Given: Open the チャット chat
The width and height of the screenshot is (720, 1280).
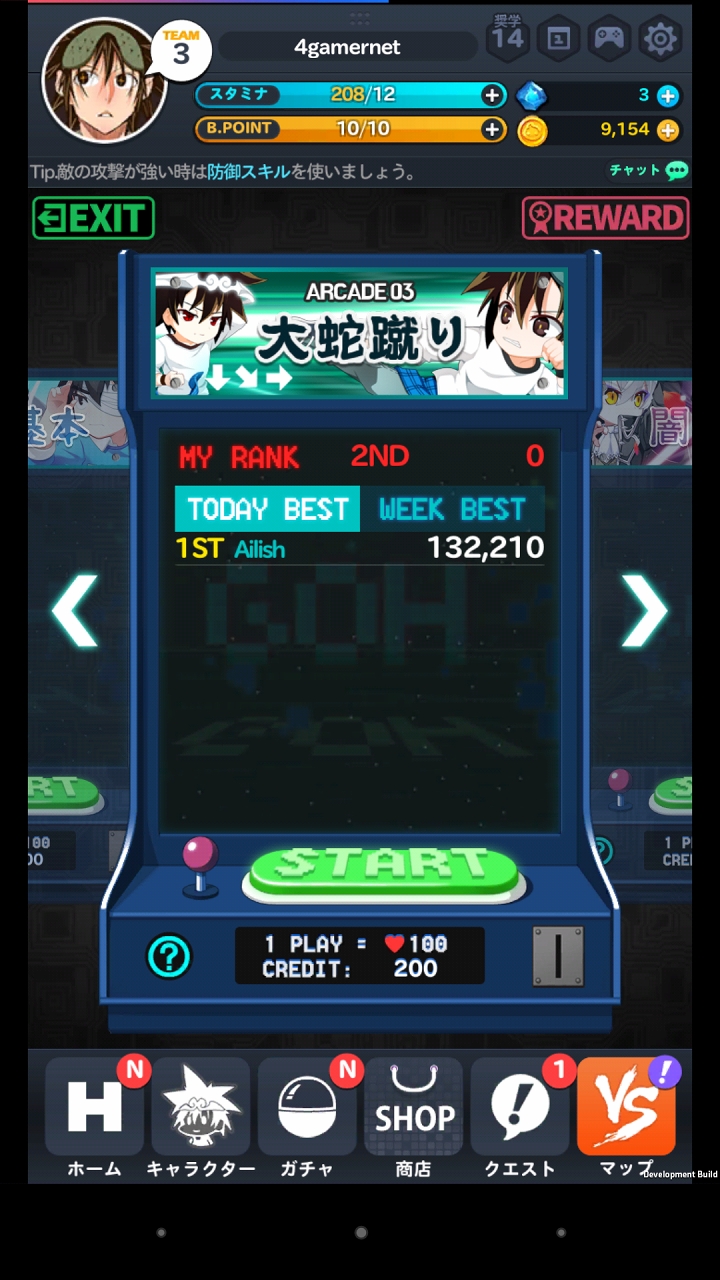Looking at the screenshot, I should [x=649, y=171].
